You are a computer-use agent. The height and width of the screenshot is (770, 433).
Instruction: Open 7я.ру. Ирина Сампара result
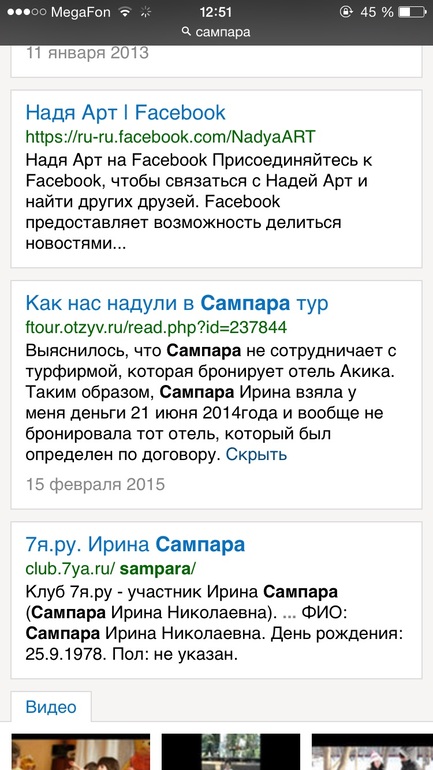135,545
